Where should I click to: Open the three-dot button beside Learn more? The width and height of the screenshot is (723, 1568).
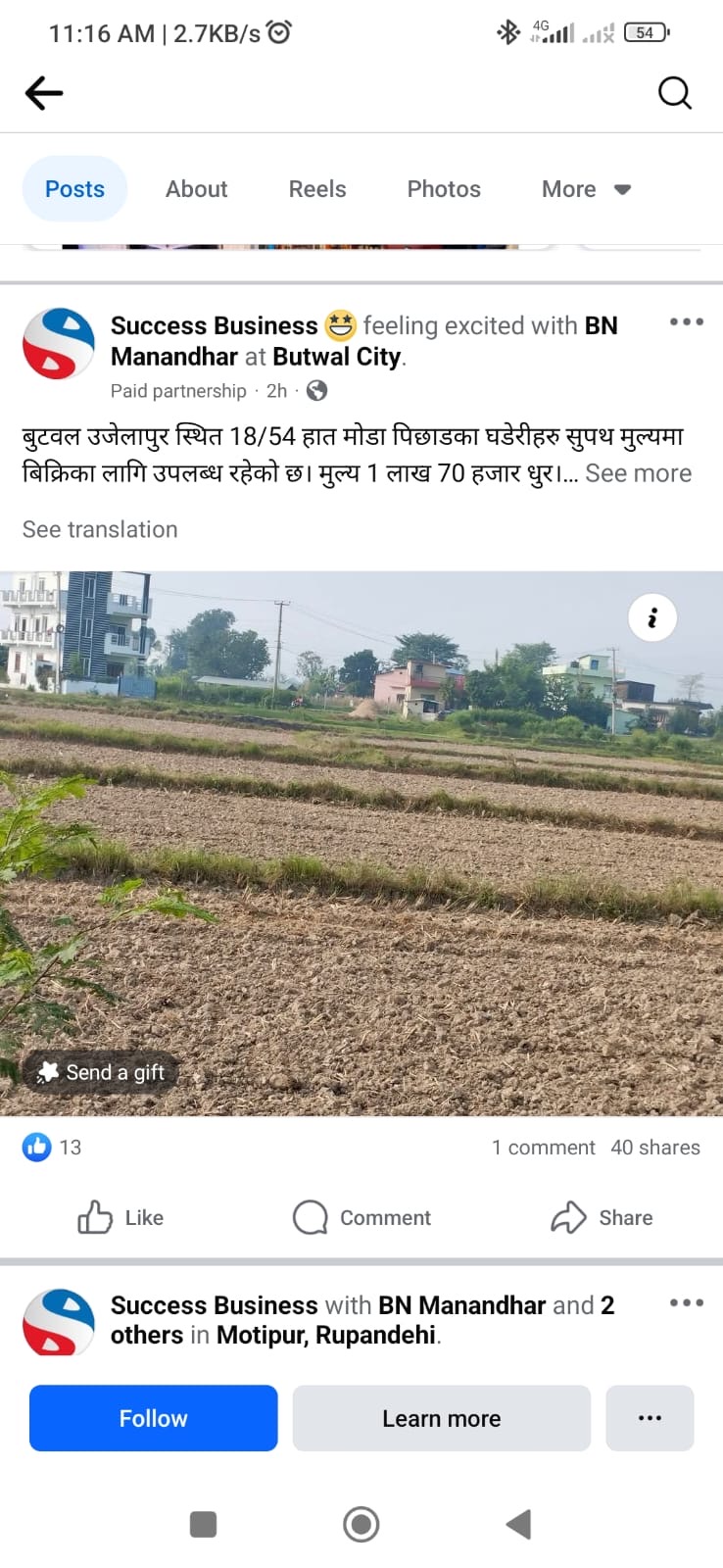(650, 1418)
